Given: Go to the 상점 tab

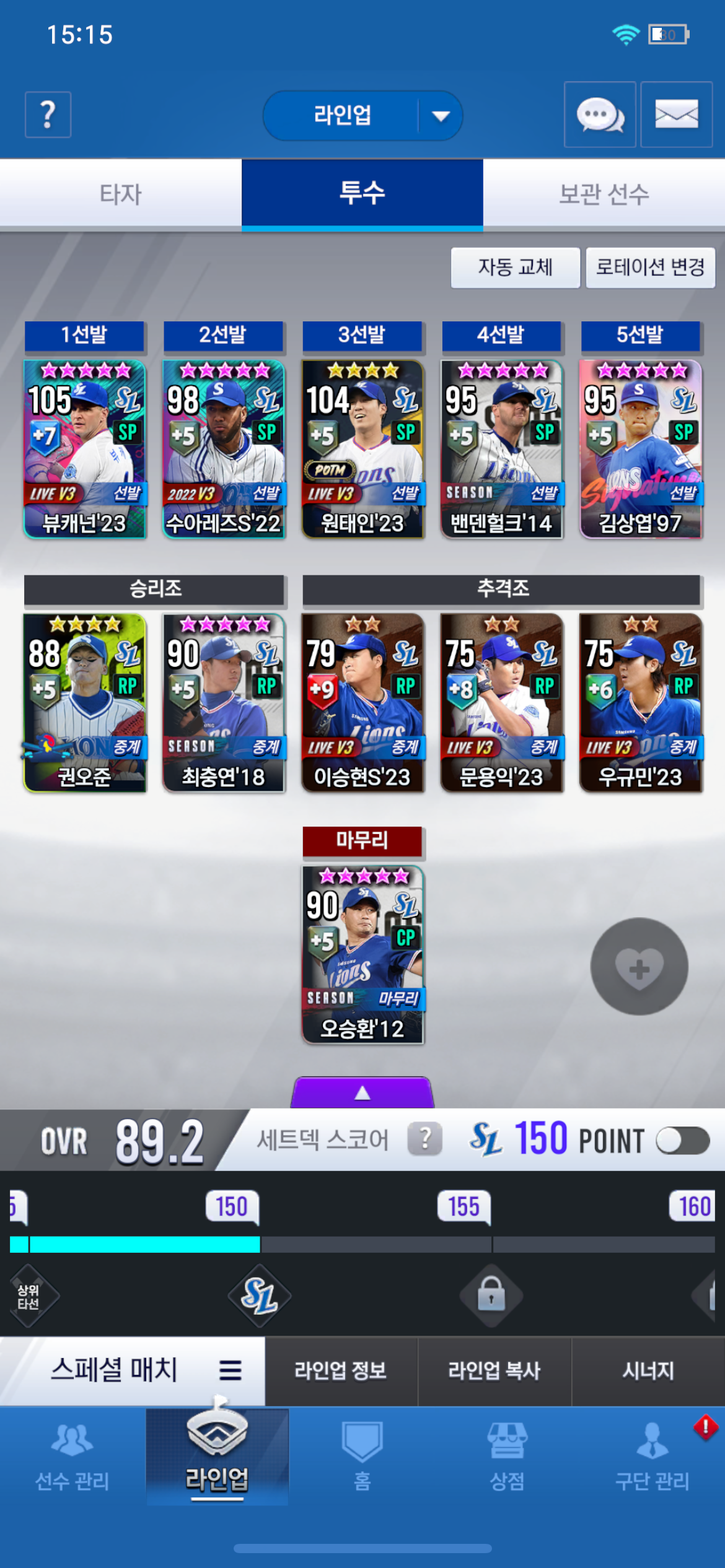Looking at the screenshot, I should click(507, 1455).
